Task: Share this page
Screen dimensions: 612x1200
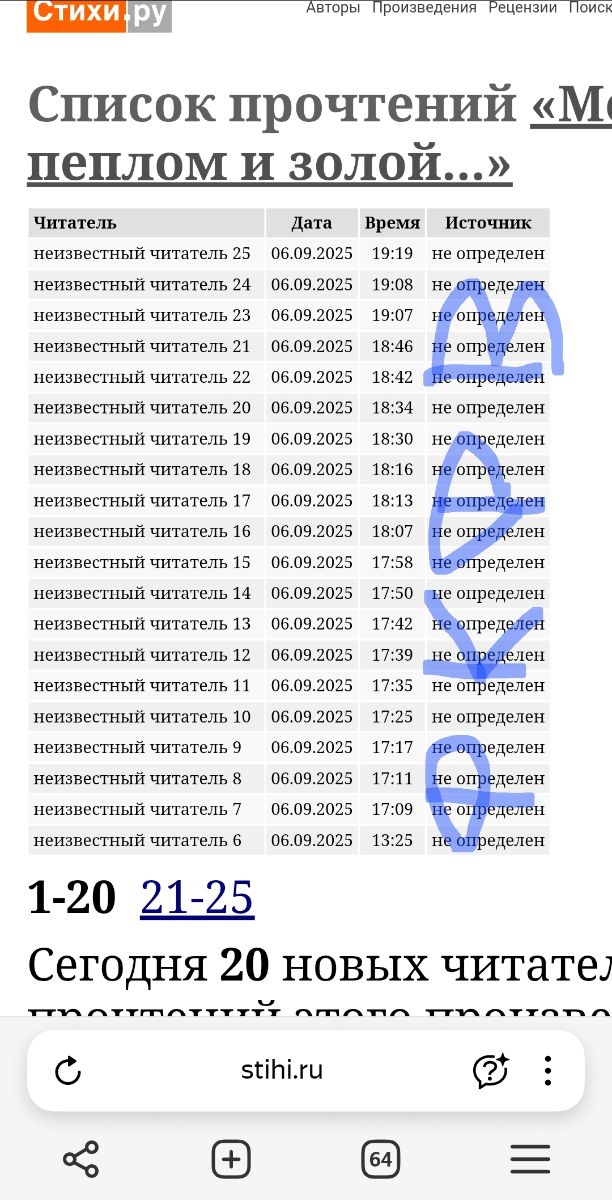Action: (81, 1160)
